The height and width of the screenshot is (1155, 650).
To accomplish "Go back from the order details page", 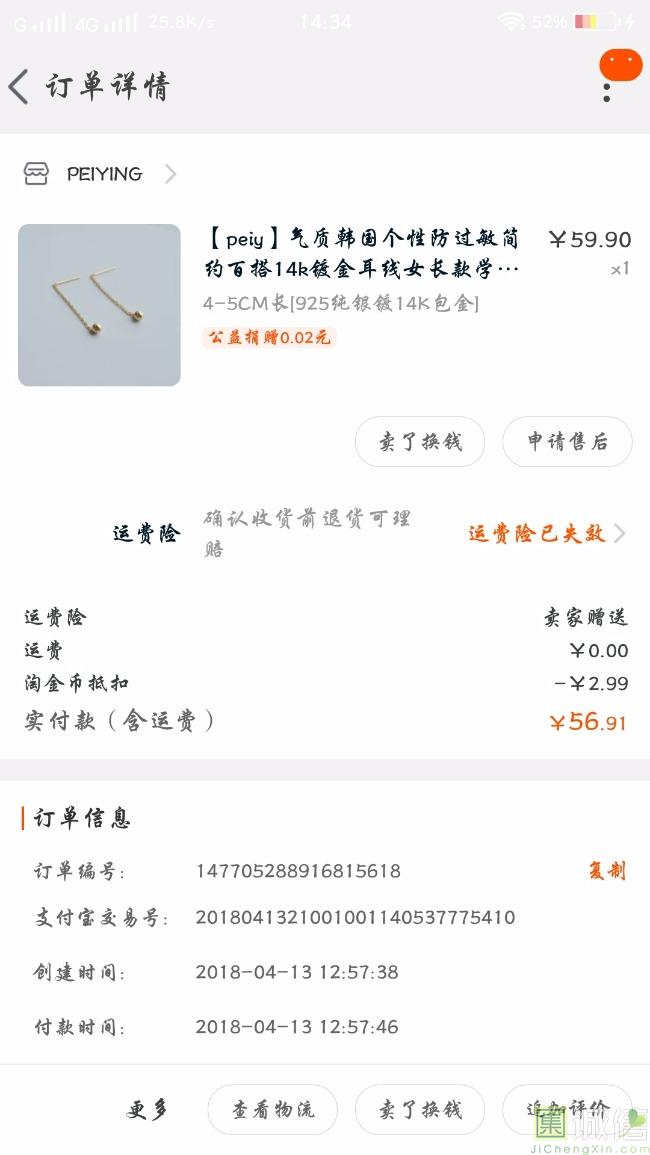I will 20,87.
